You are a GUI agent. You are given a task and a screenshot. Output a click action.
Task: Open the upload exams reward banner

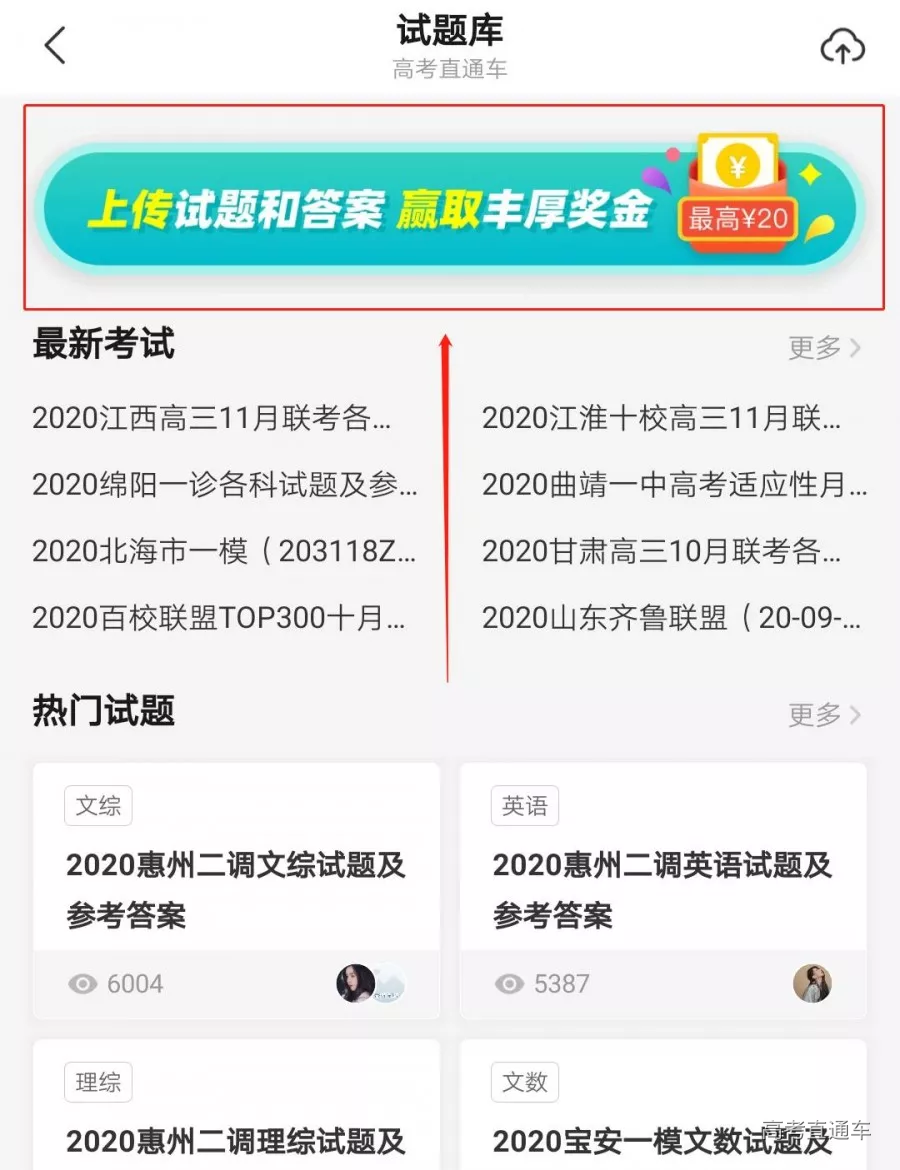click(x=450, y=208)
